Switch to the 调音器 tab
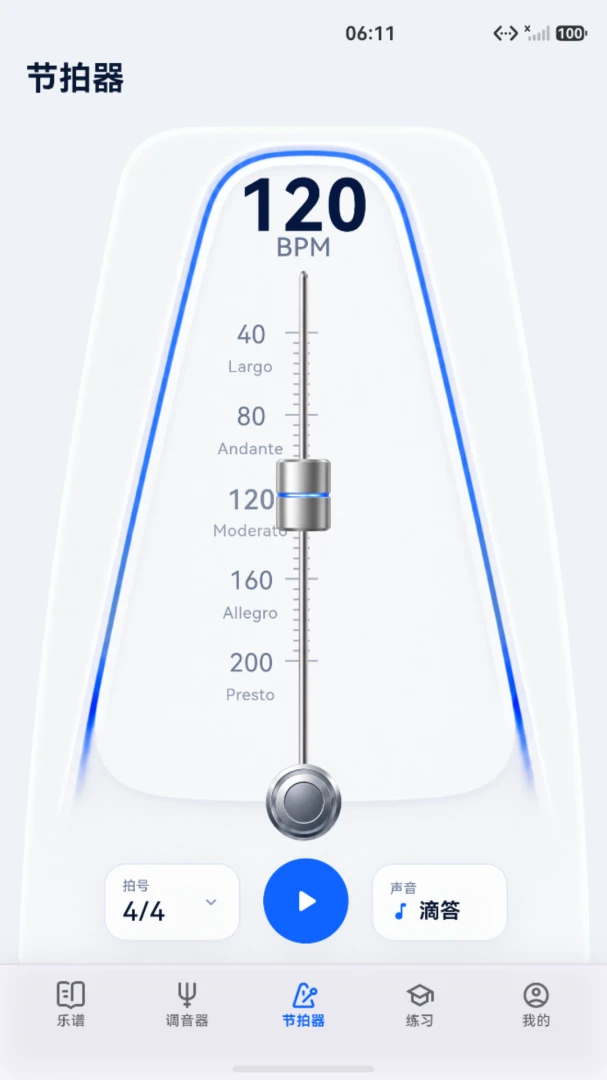 pos(187,1005)
